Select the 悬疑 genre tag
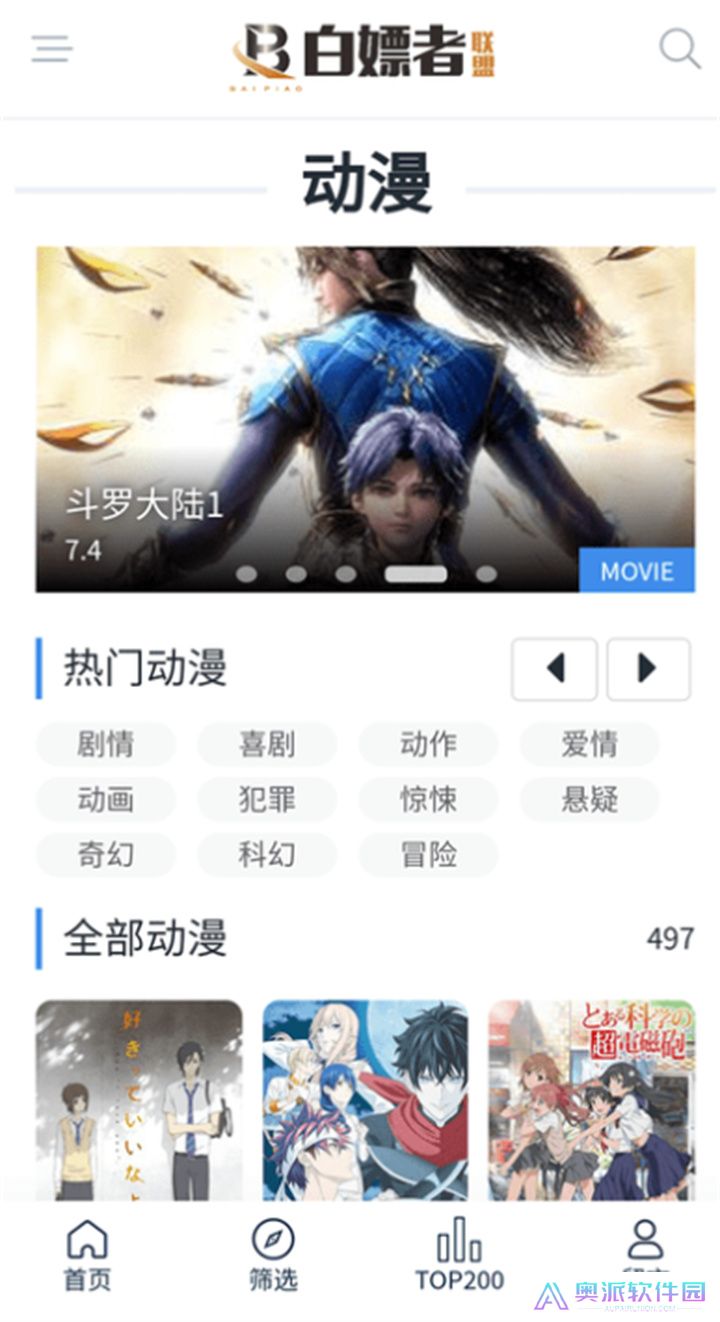This screenshot has height=1322, width=720. pos(589,800)
